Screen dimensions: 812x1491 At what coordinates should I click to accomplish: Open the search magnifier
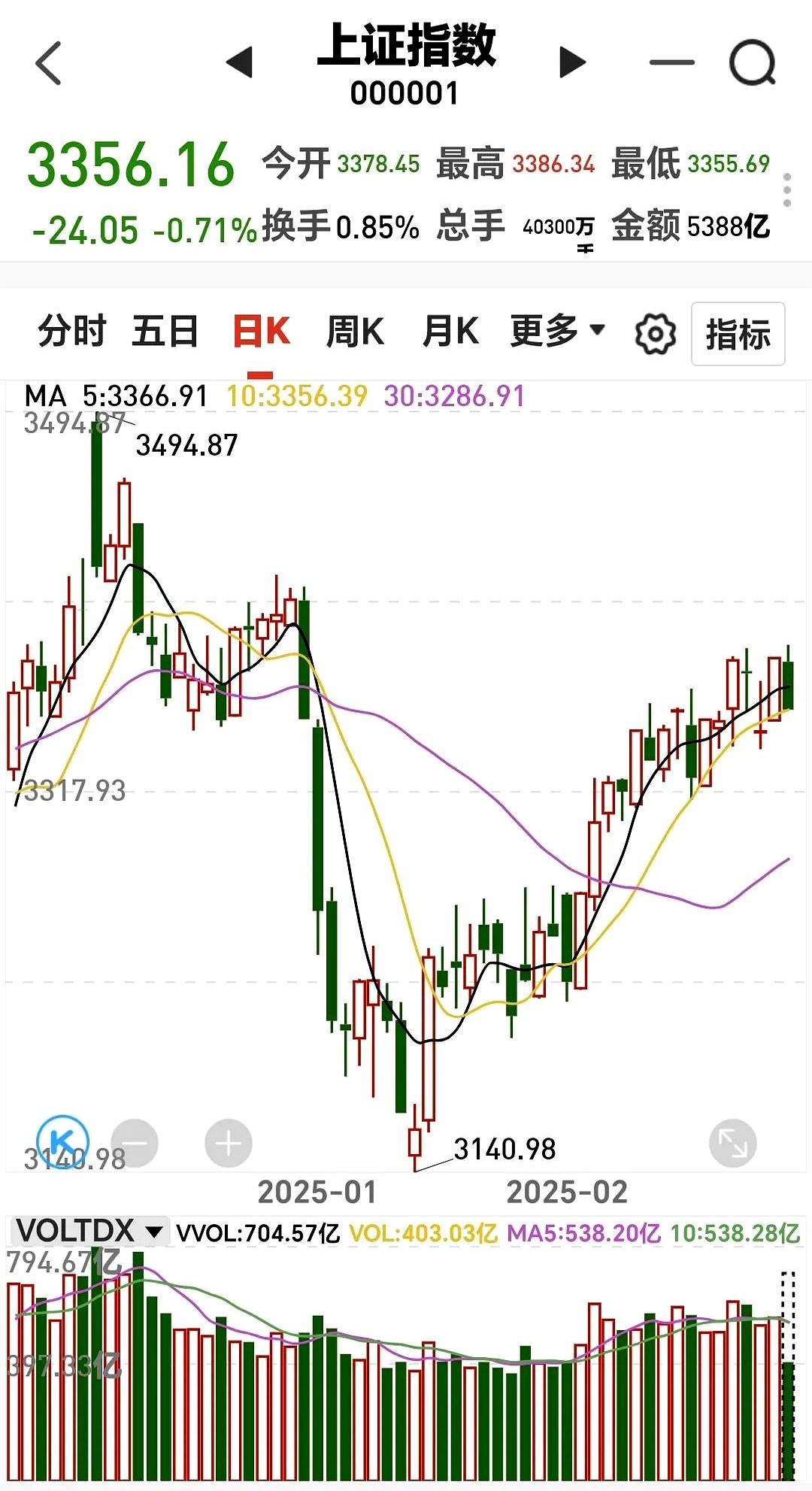pos(752,63)
